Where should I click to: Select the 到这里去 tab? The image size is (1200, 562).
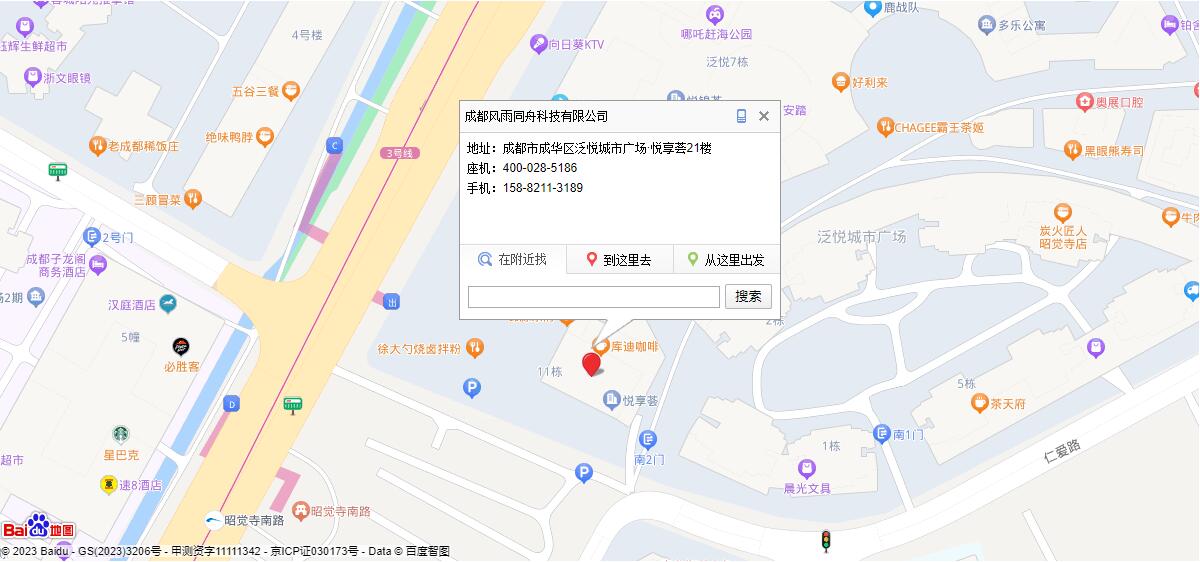click(620, 260)
